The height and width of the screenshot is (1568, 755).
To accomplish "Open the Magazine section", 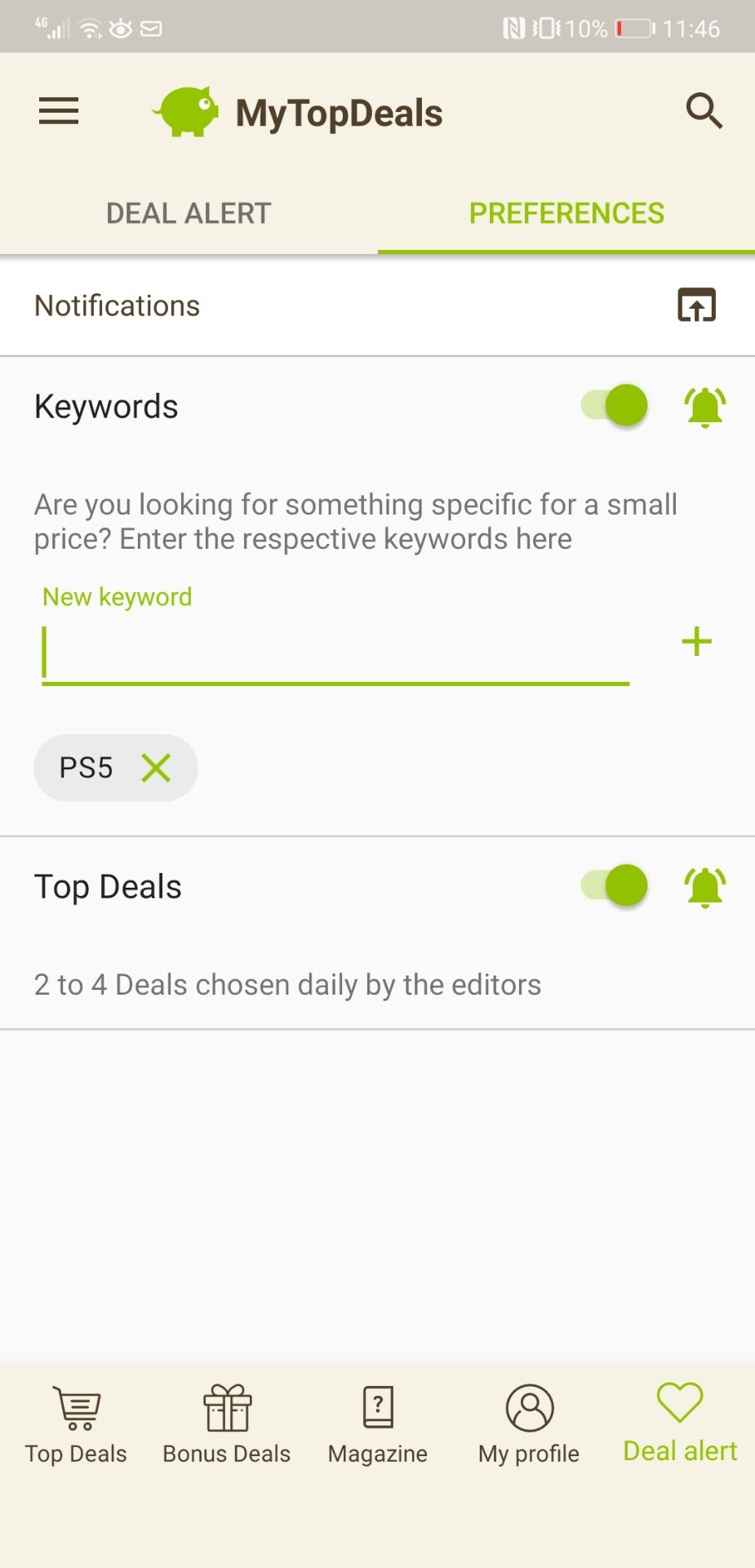I will (x=378, y=1424).
